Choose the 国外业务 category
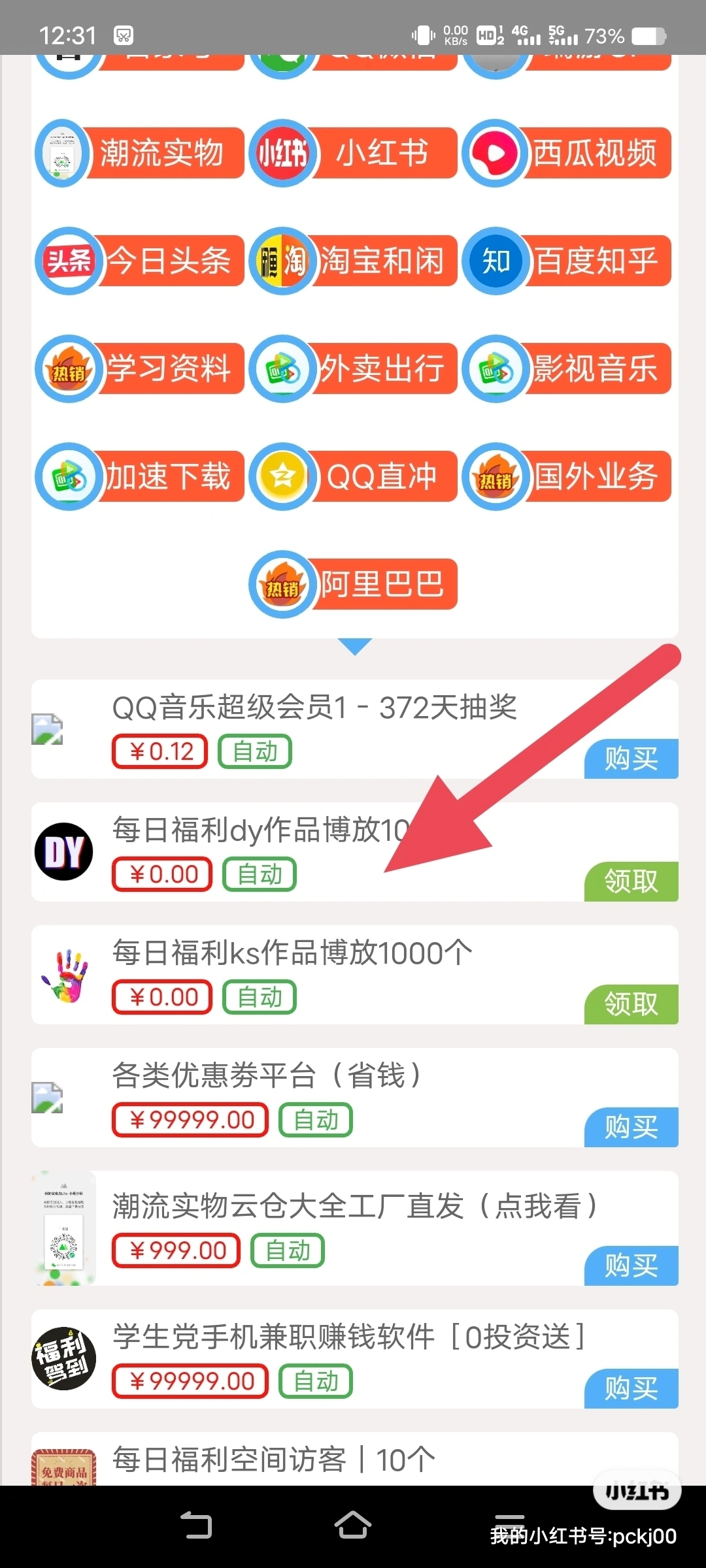Screen dimensions: 706x1568 (567, 477)
